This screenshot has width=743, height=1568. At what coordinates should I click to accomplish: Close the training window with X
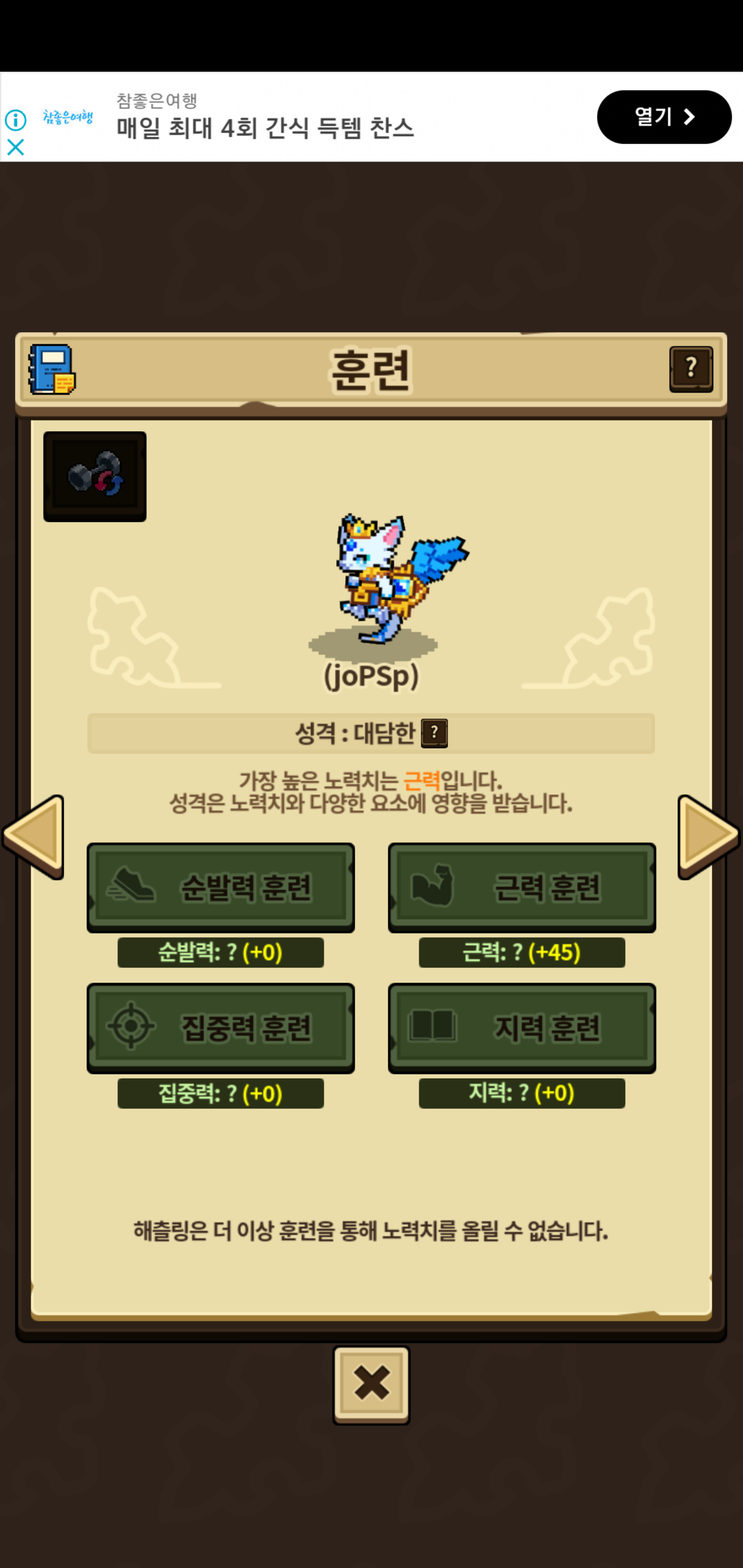tap(371, 1383)
